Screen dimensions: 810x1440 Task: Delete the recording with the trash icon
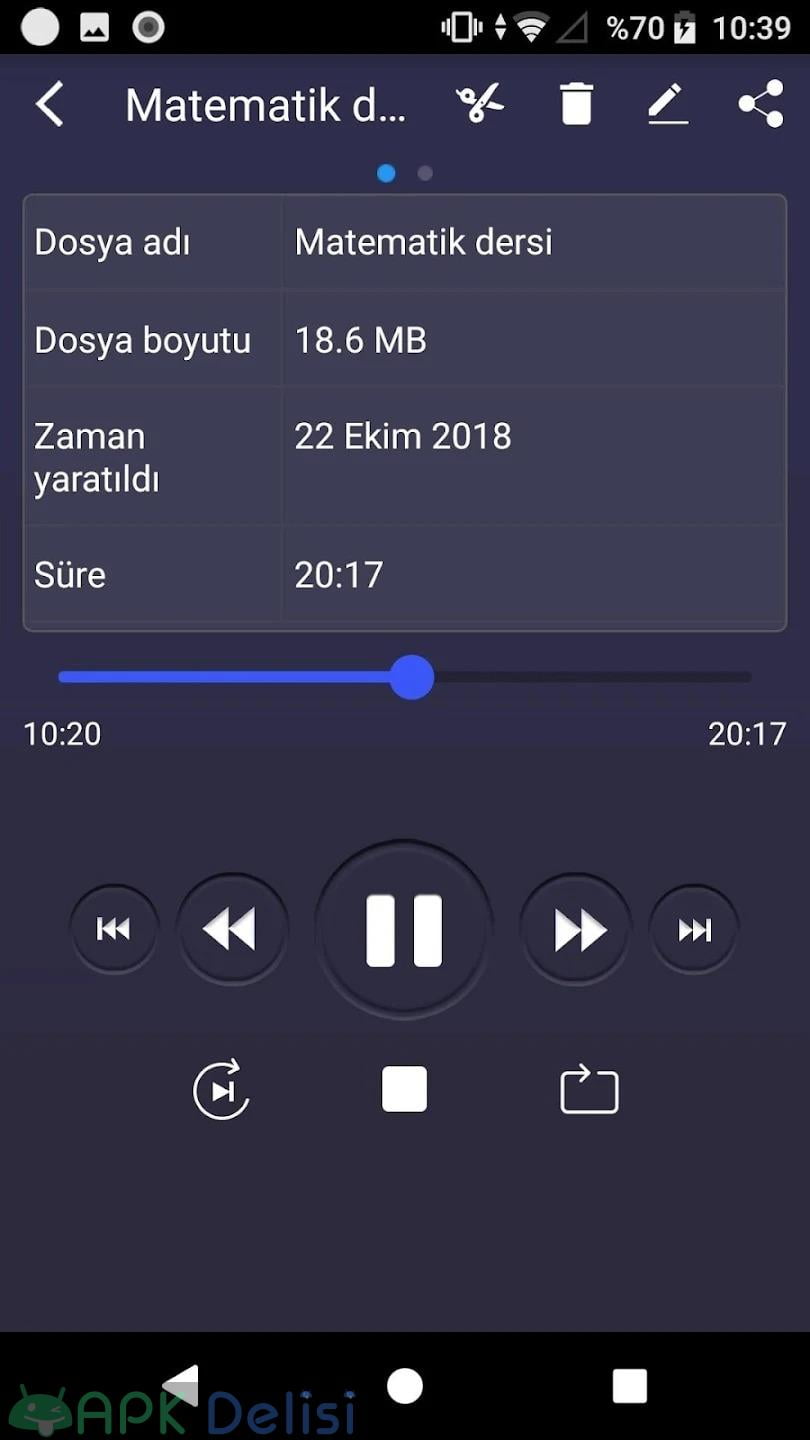576,104
